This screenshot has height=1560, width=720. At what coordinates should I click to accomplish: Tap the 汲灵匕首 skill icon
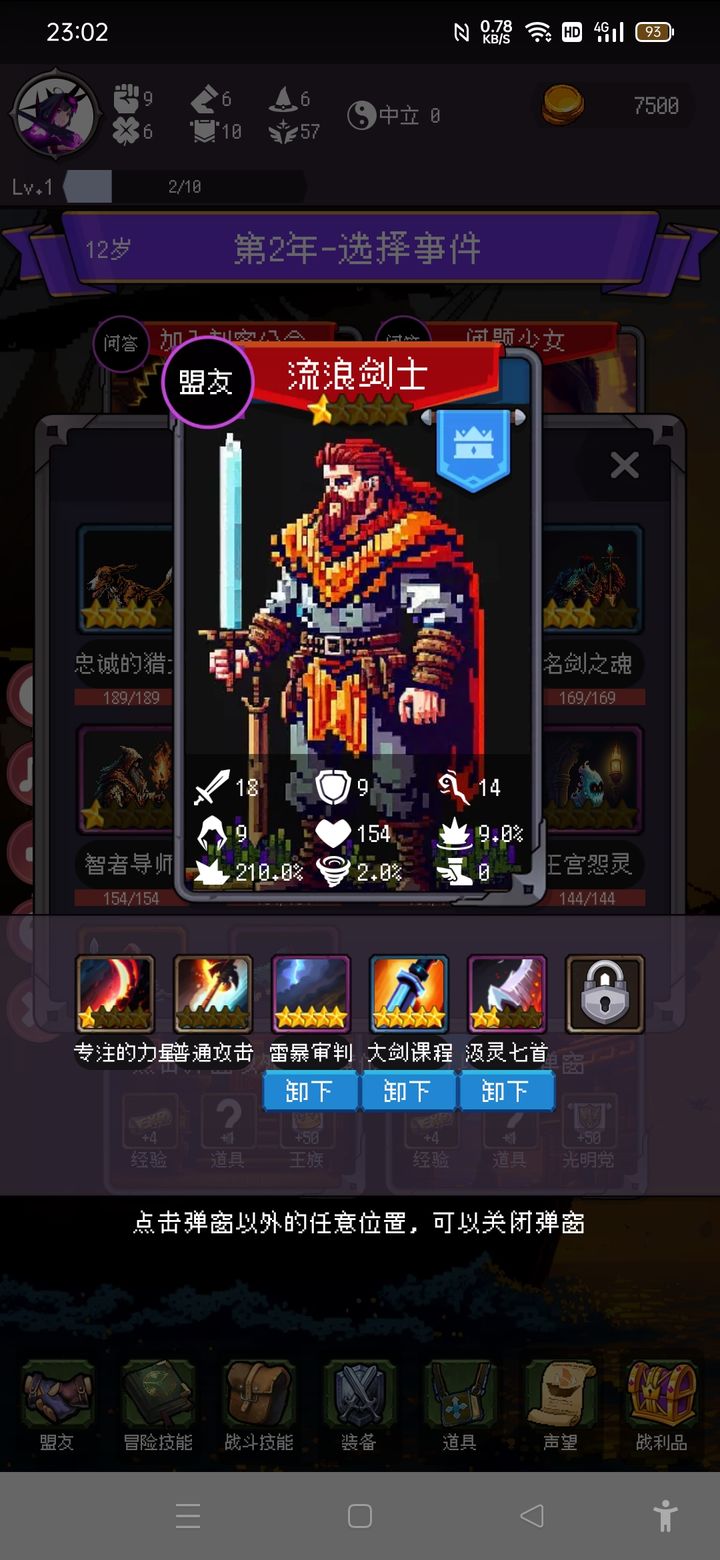[507, 994]
